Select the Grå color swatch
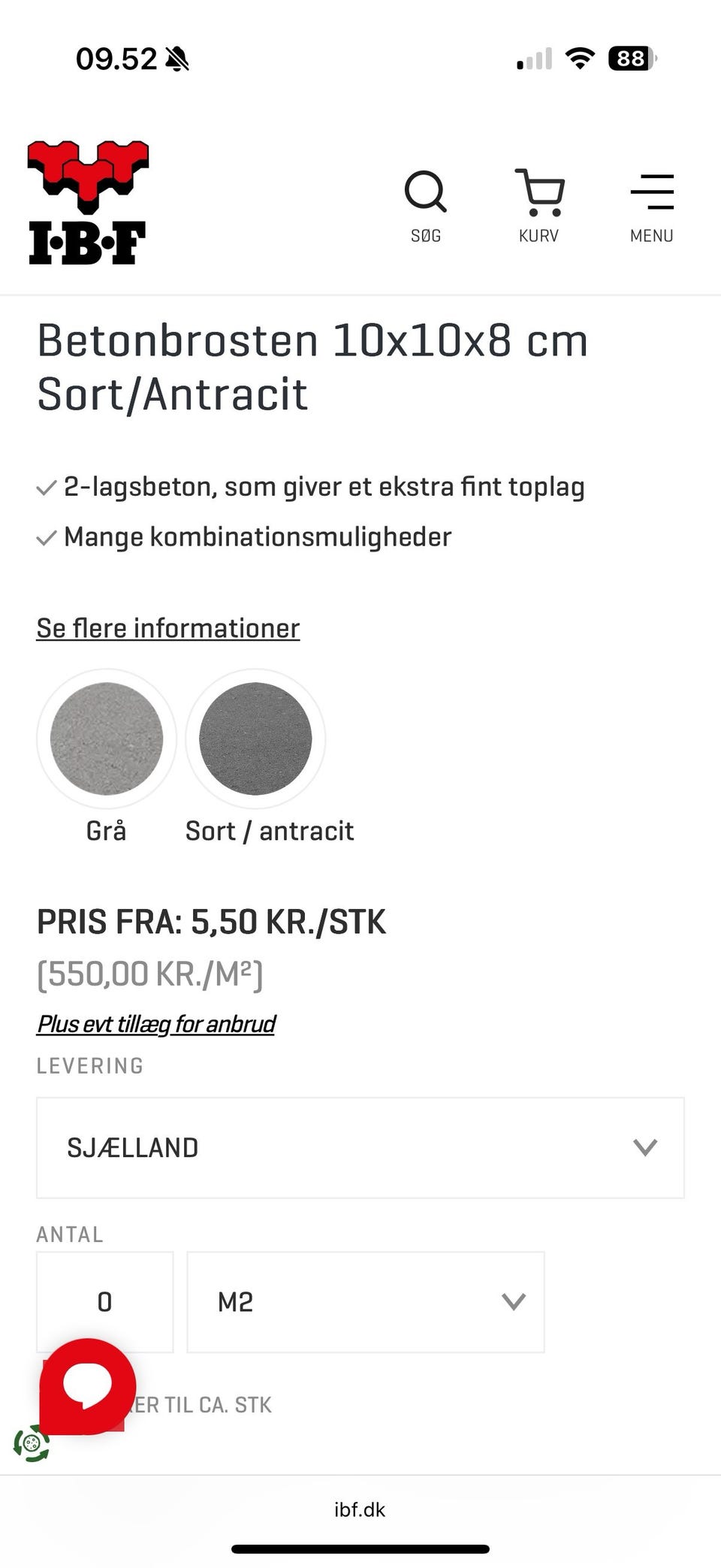721x1568 pixels. tap(107, 739)
